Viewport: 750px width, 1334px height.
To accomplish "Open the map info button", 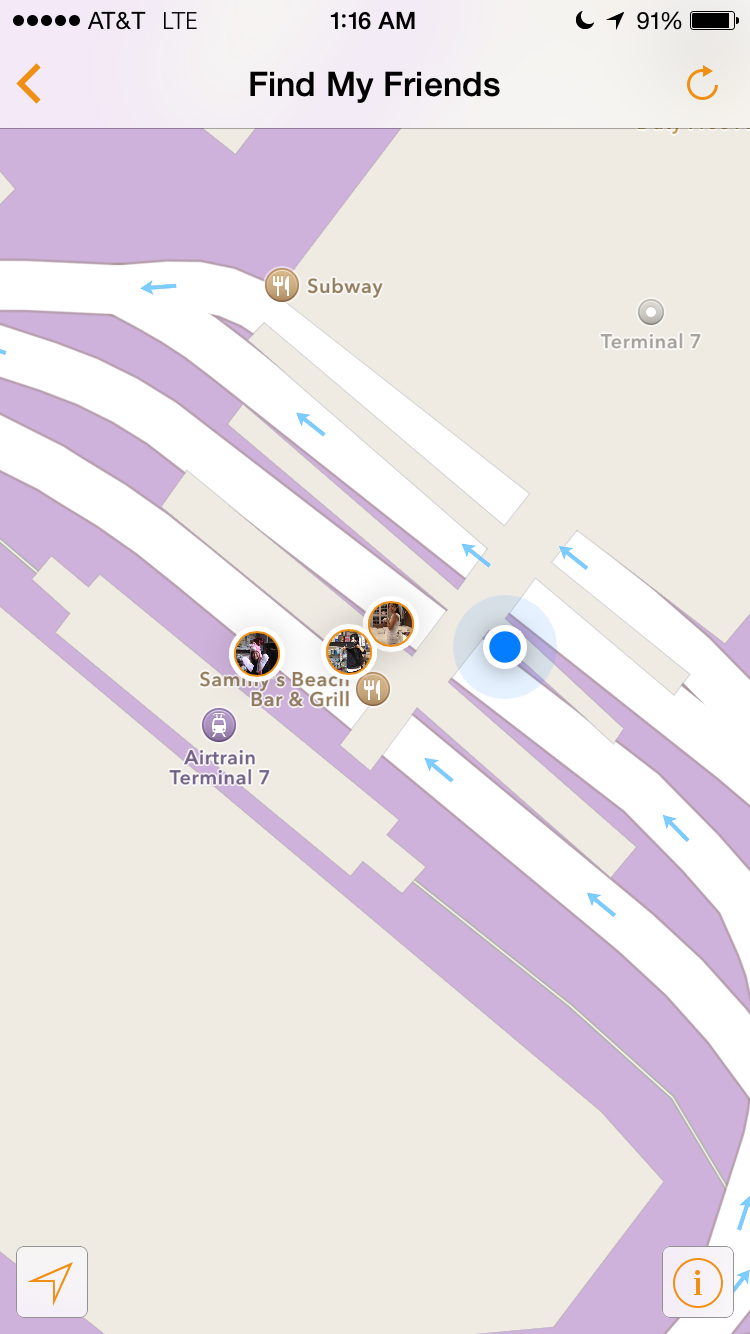I will point(697,1282).
